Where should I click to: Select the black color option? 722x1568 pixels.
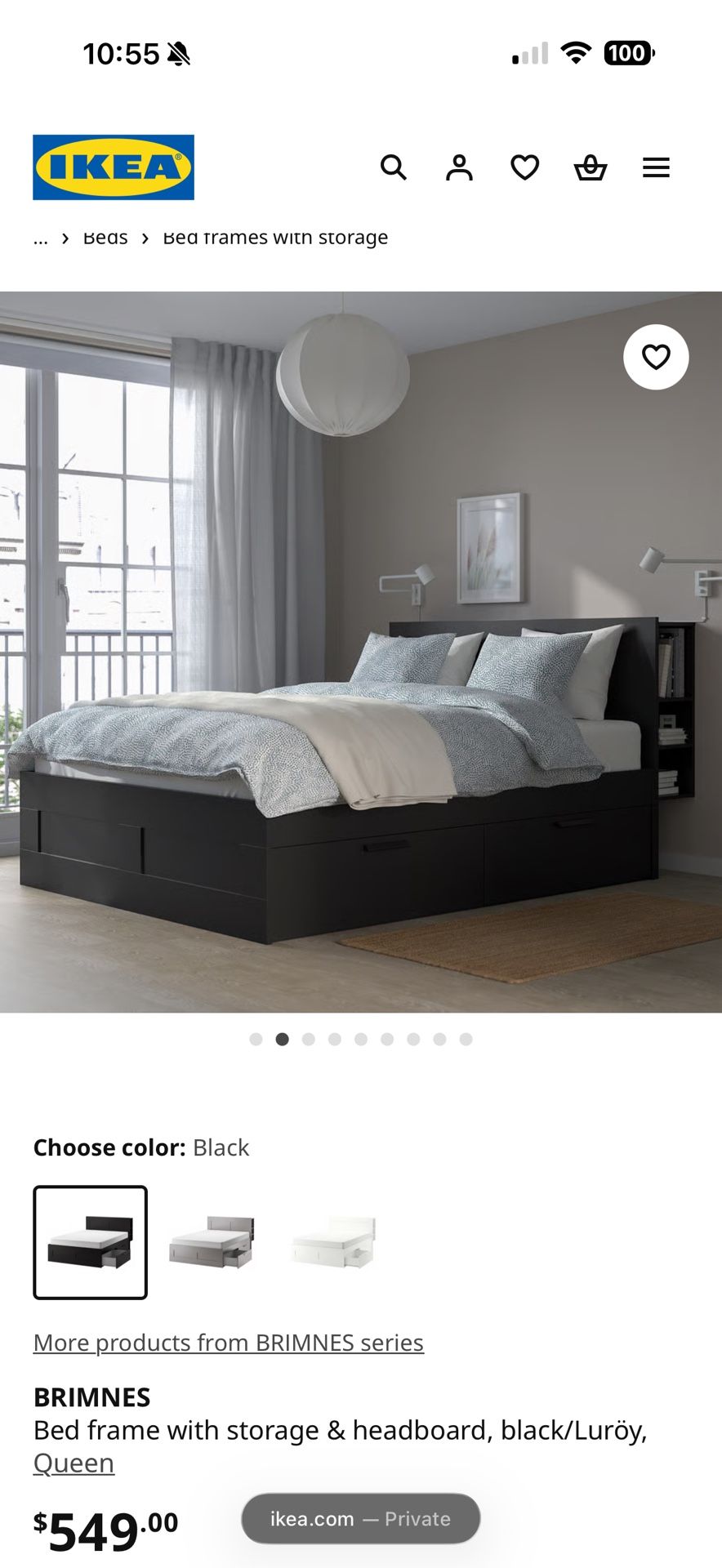coord(91,1242)
